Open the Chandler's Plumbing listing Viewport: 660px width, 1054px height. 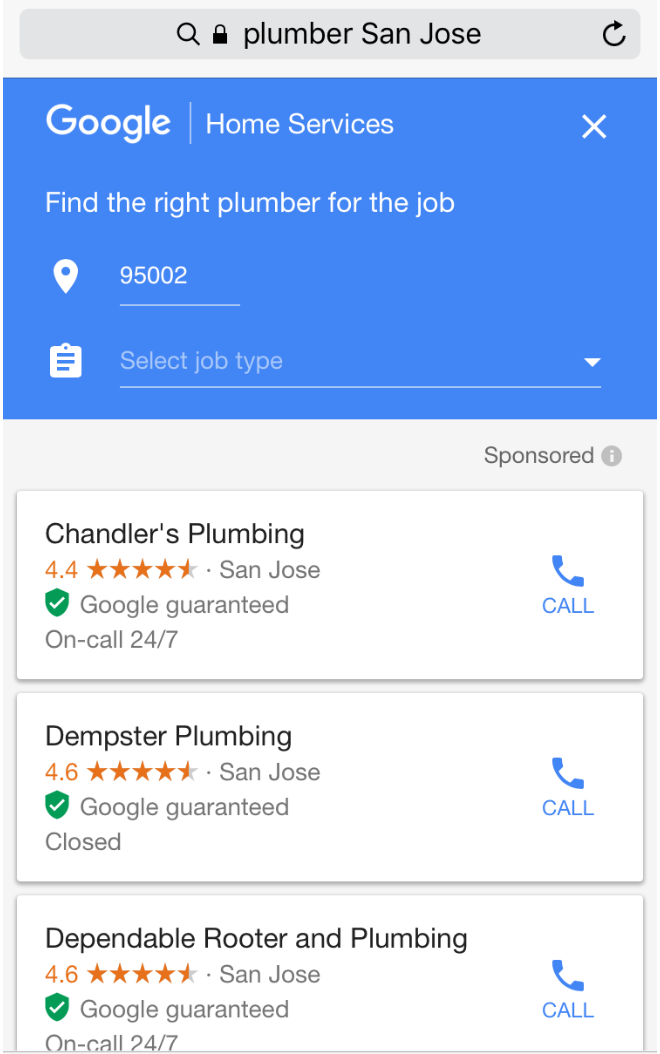tap(175, 534)
